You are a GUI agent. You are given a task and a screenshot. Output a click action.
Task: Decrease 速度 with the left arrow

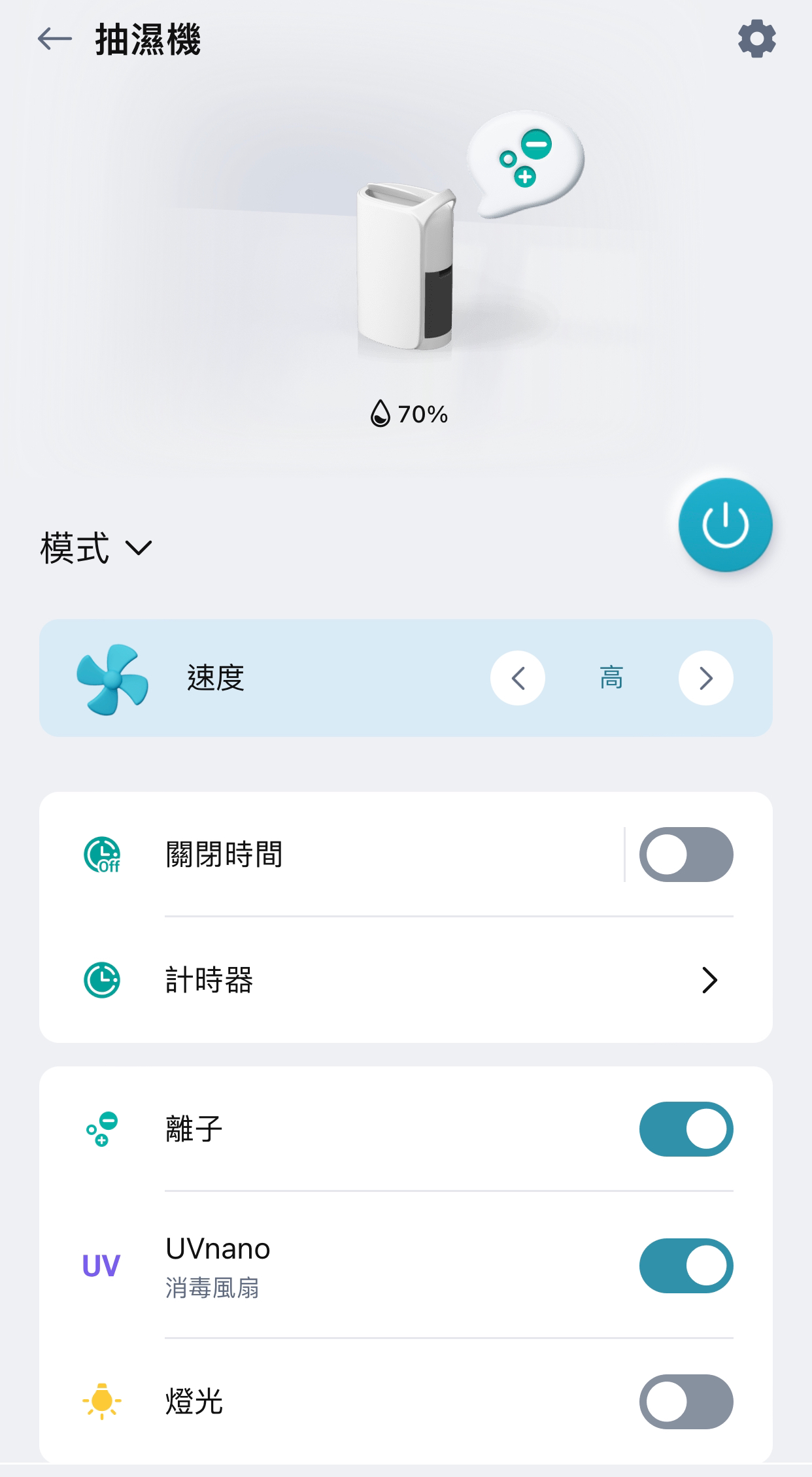coord(518,678)
